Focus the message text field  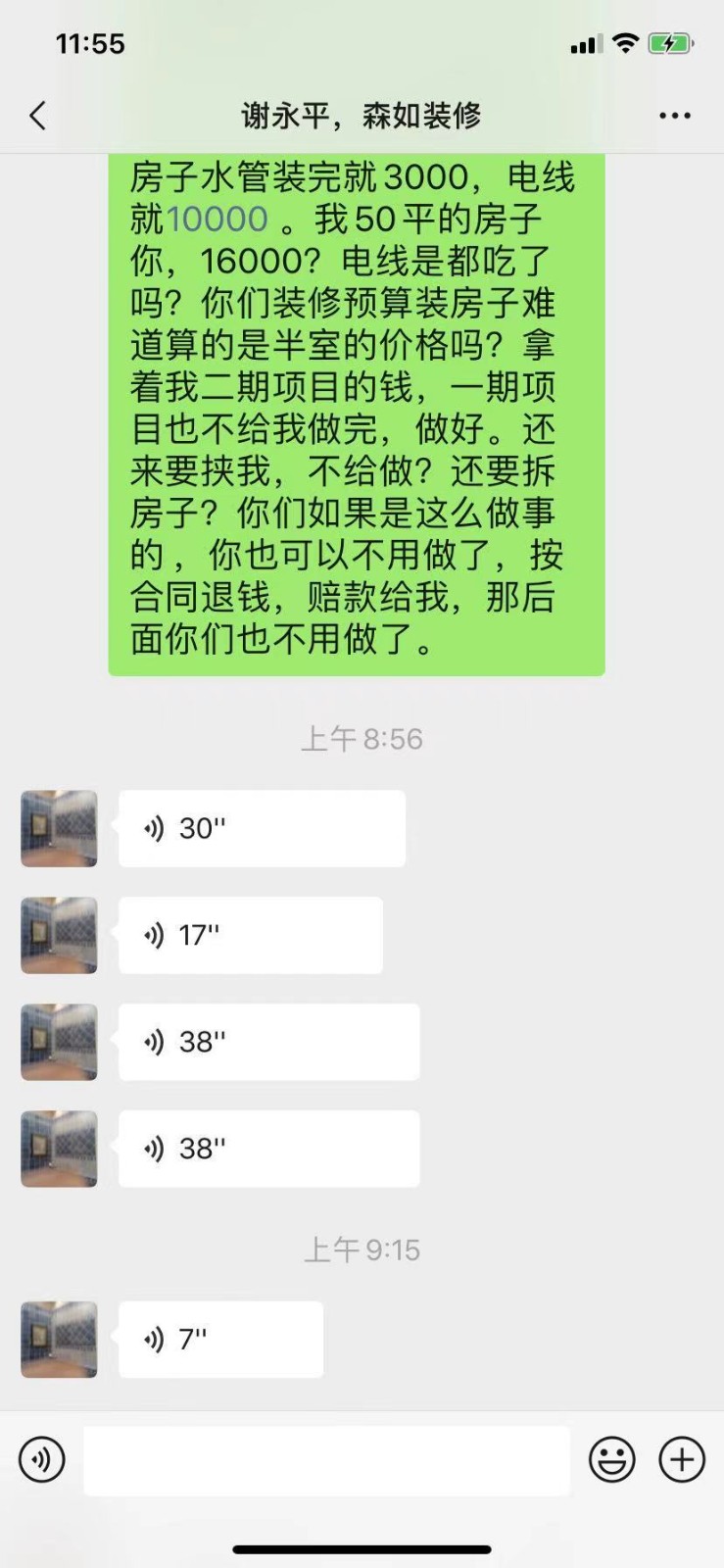(326, 1460)
